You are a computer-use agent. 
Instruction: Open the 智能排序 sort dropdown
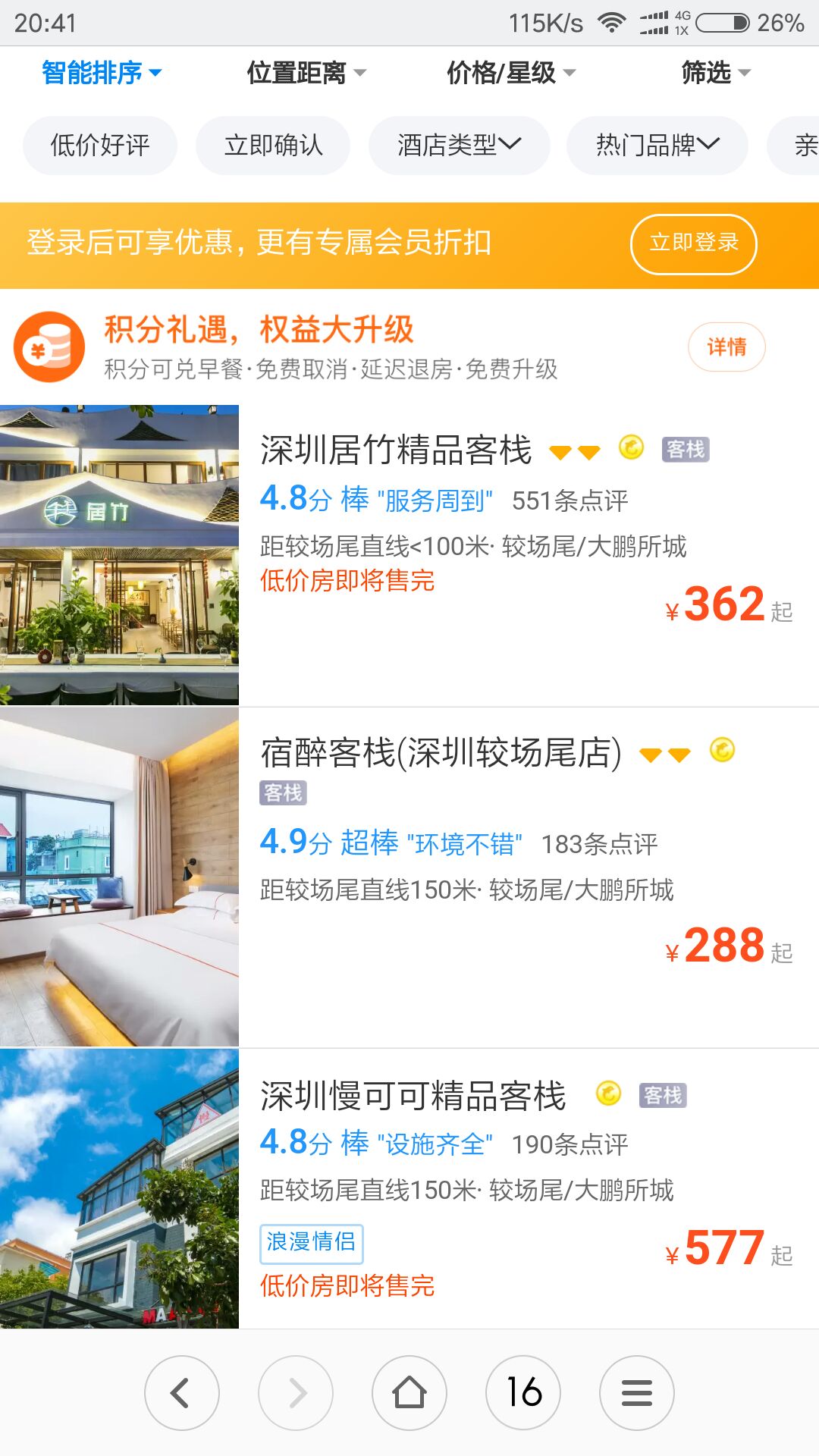pos(102,73)
